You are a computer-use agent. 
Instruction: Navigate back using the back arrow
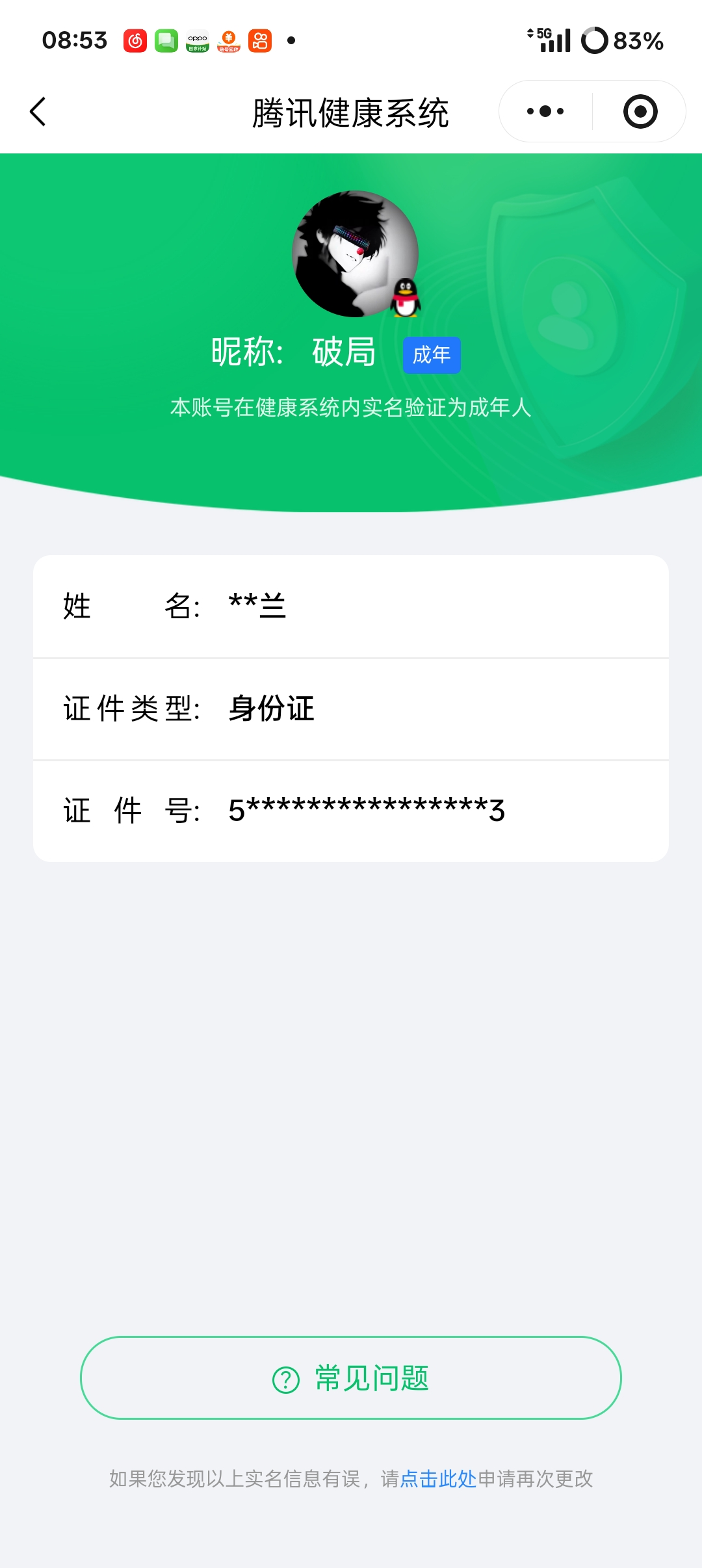(x=37, y=112)
